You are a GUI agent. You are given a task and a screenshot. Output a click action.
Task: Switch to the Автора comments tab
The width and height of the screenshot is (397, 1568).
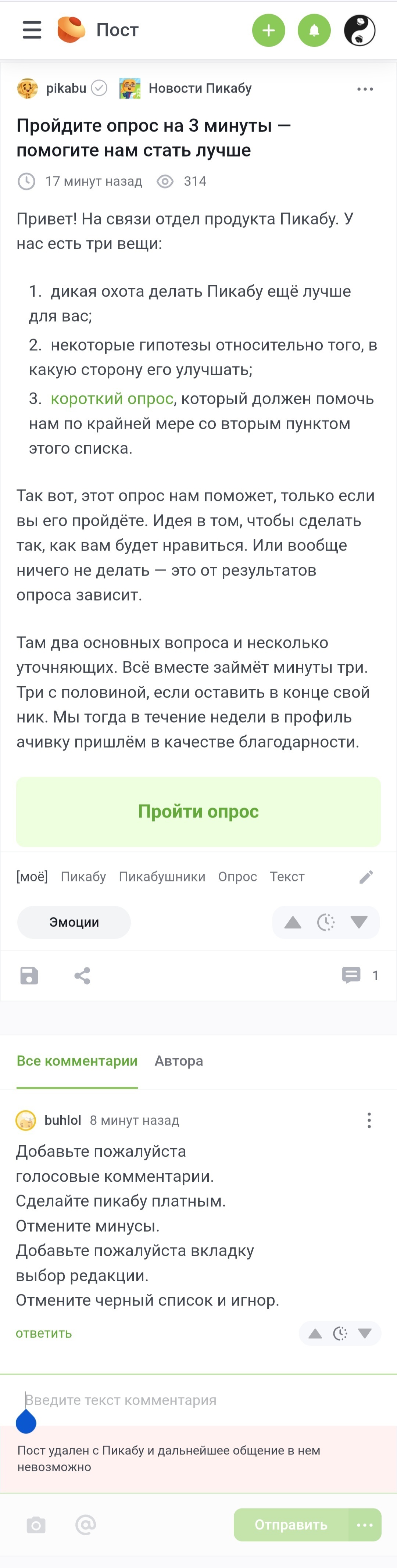click(x=178, y=1061)
